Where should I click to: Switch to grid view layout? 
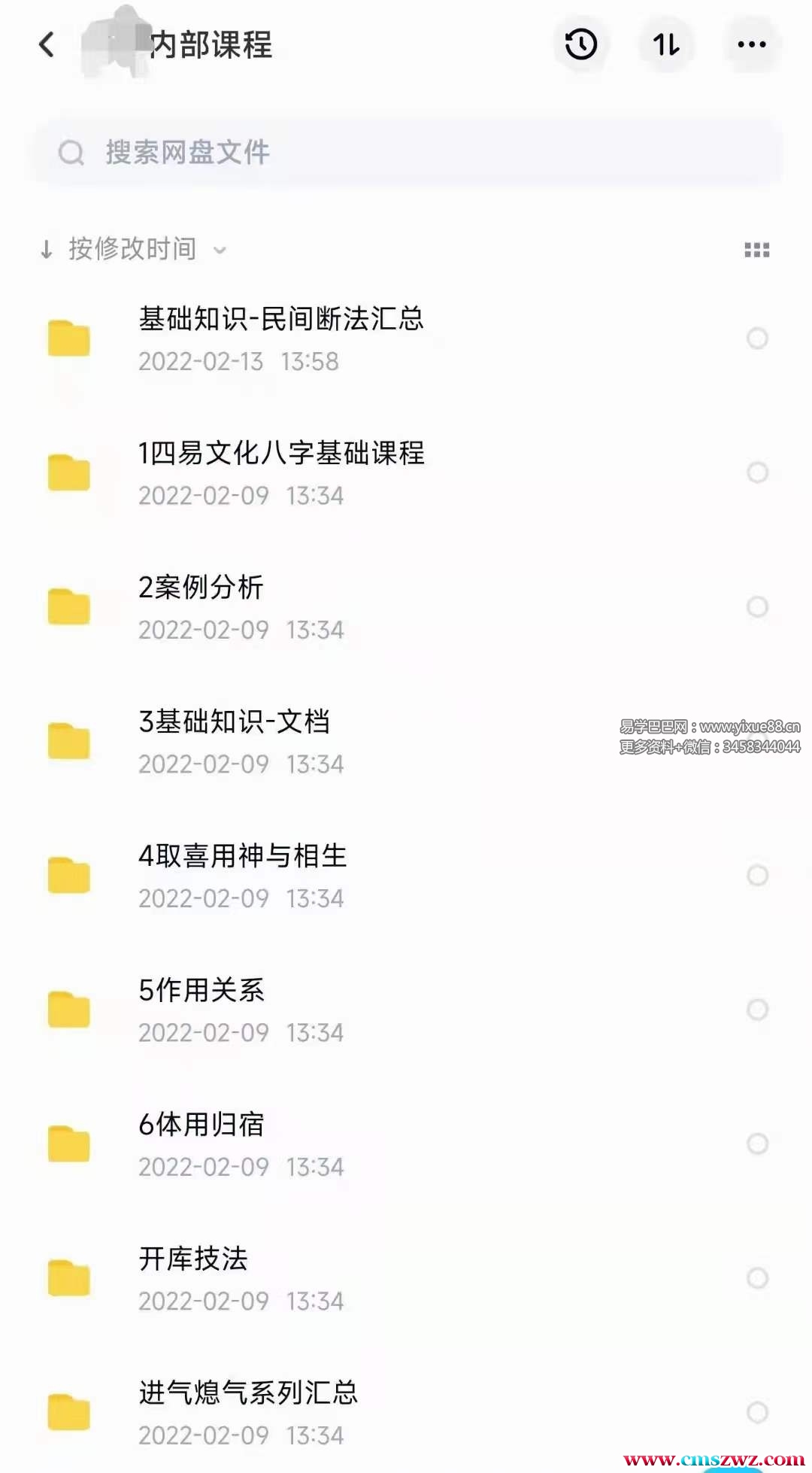(x=756, y=250)
